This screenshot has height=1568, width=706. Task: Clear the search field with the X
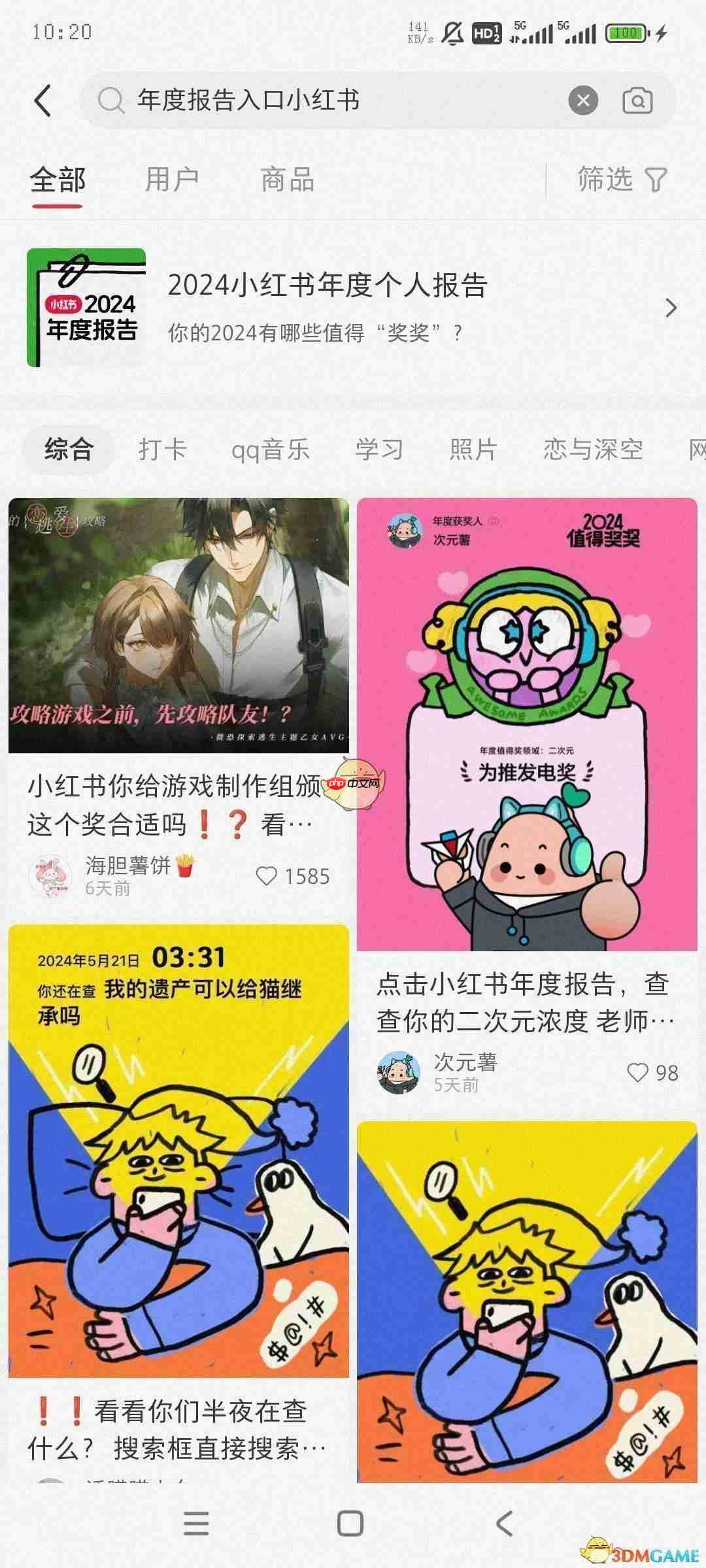point(584,101)
